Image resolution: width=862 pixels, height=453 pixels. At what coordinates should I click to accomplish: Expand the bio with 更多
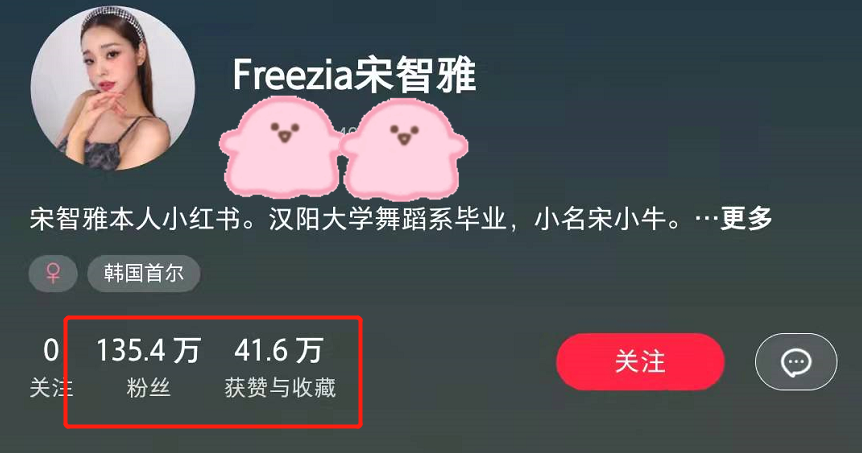(x=746, y=219)
